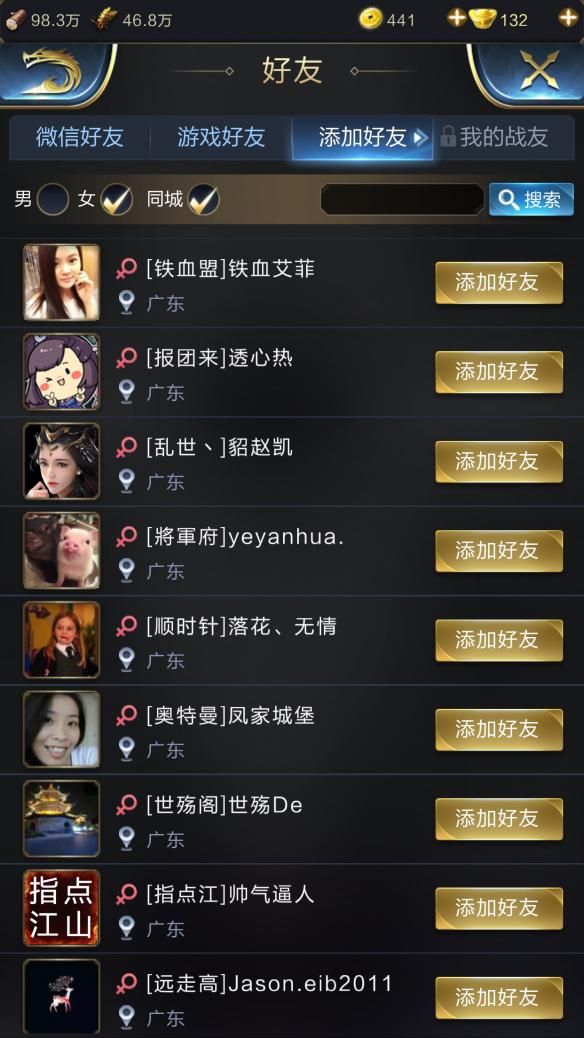The width and height of the screenshot is (584, 1038).
Task: Focus the player name search field
Action: [402, 199]
